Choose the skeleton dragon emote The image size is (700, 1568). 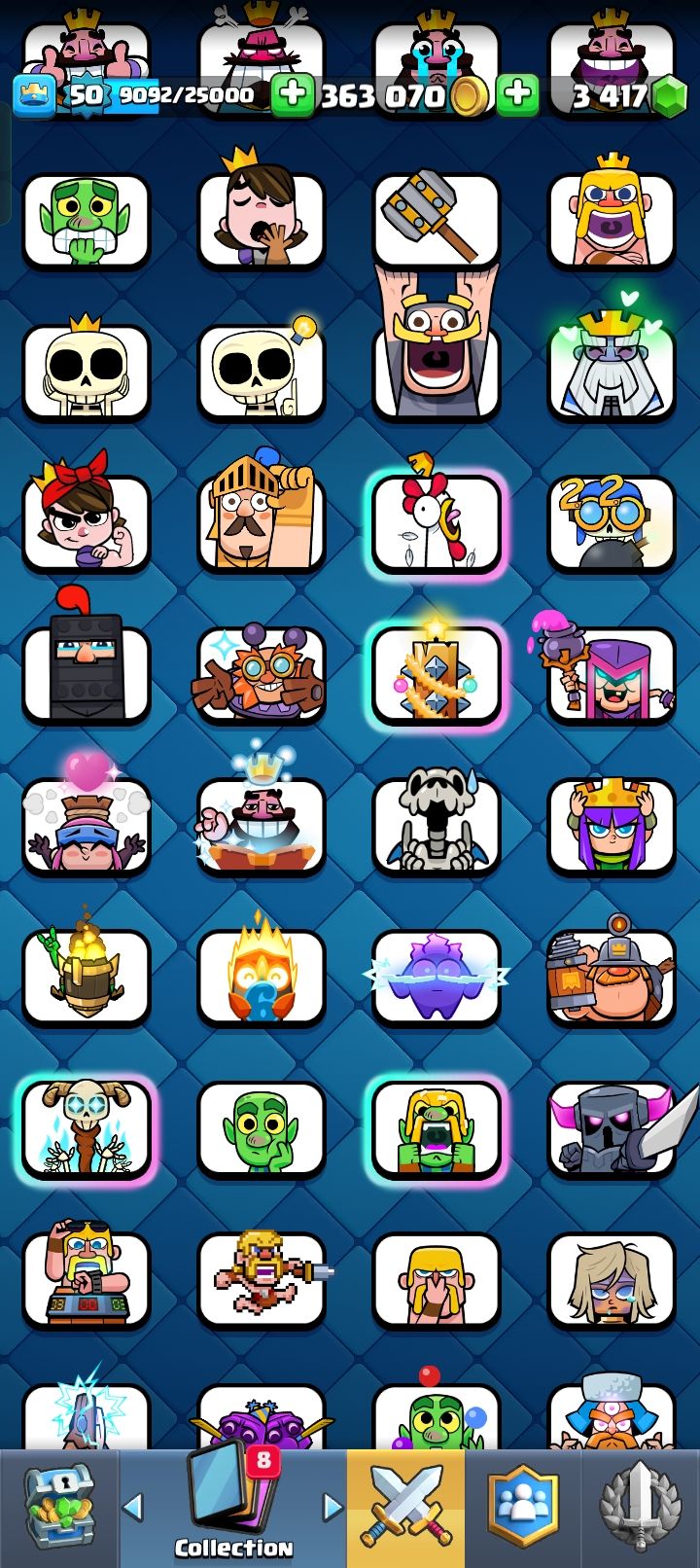coord(436,825)
